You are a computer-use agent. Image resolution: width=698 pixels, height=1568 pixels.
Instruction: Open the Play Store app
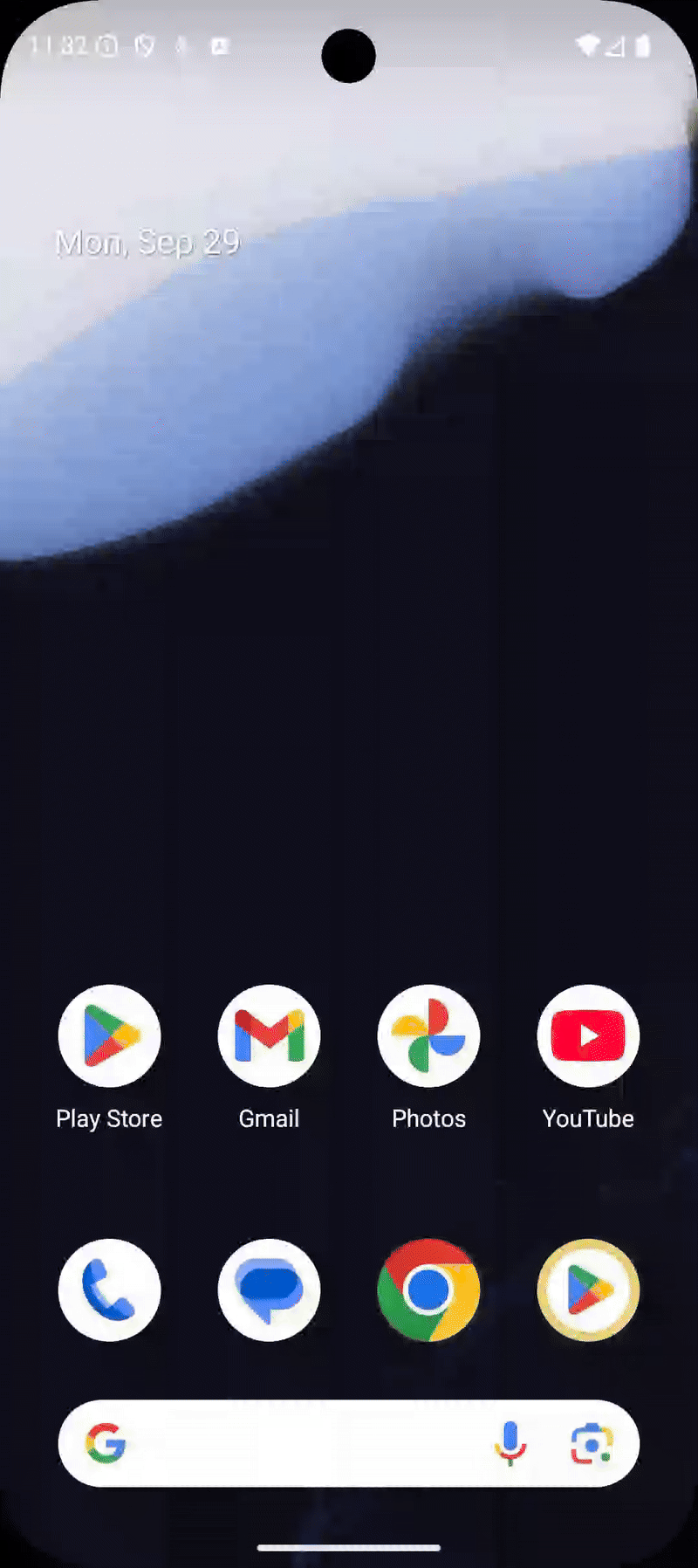[109, 1036]
